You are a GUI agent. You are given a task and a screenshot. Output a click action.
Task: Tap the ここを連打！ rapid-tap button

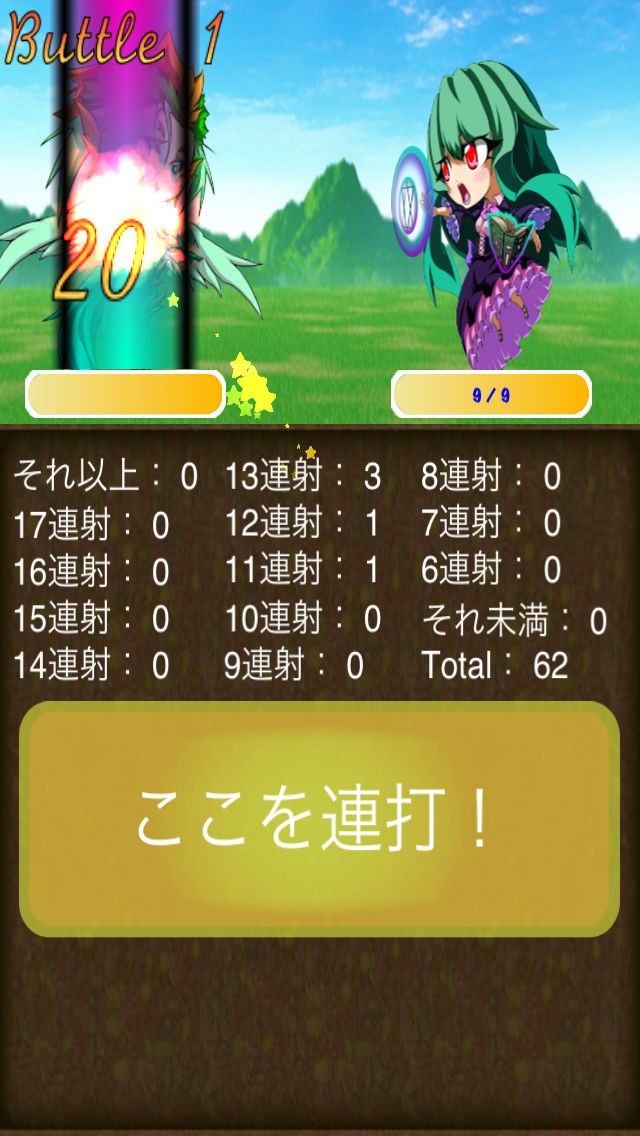[x=319, y=819]
